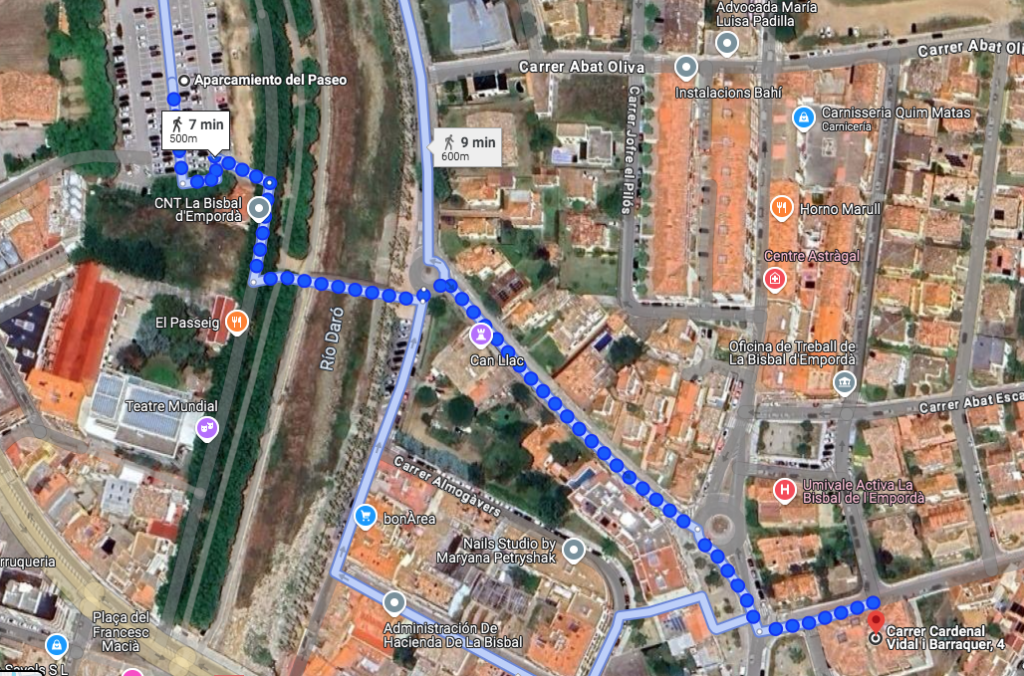View the Teatre Mundial place marker

[x=207, y=429]
